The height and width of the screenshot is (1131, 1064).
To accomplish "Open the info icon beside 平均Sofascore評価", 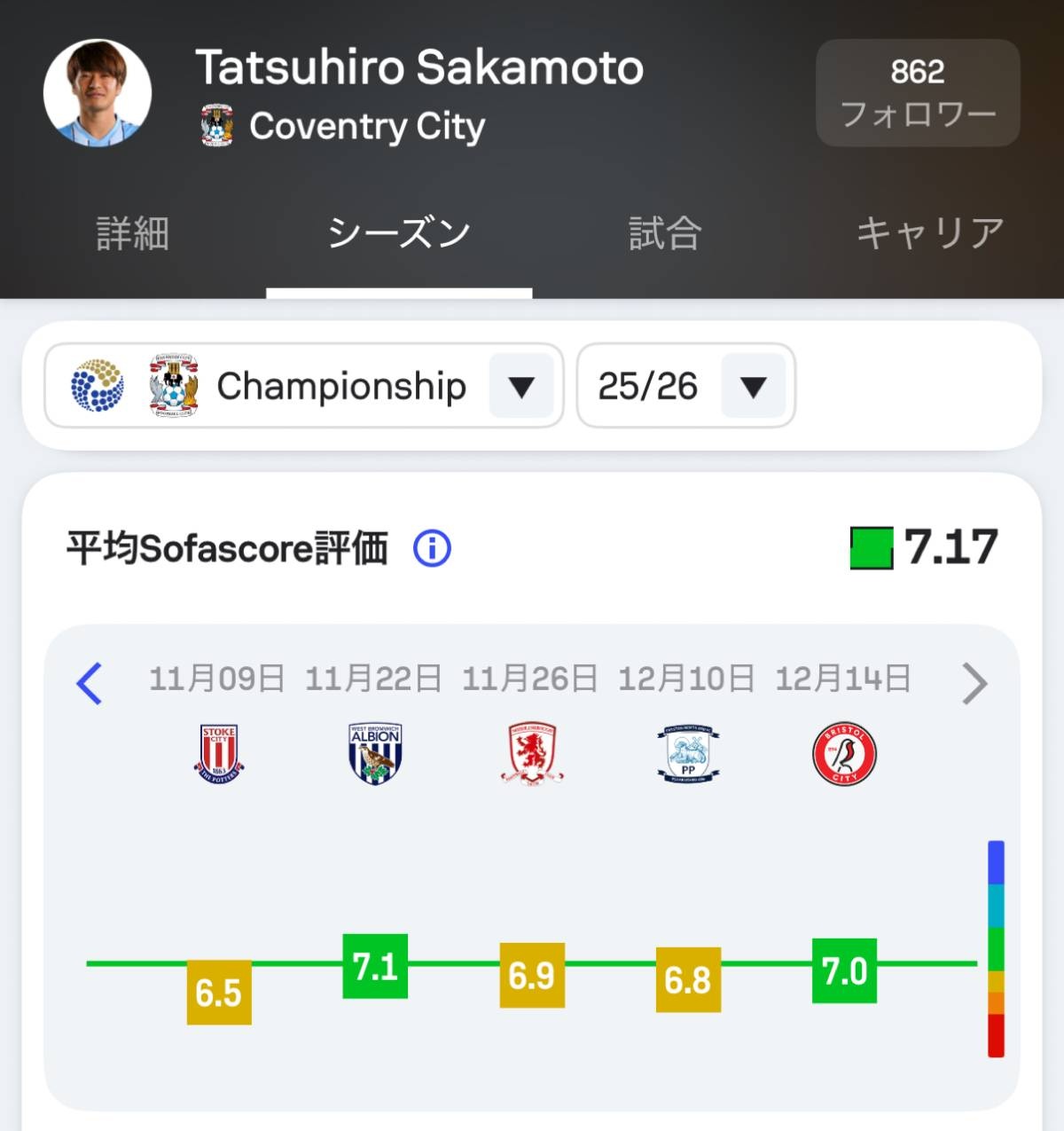I will 432,549.
